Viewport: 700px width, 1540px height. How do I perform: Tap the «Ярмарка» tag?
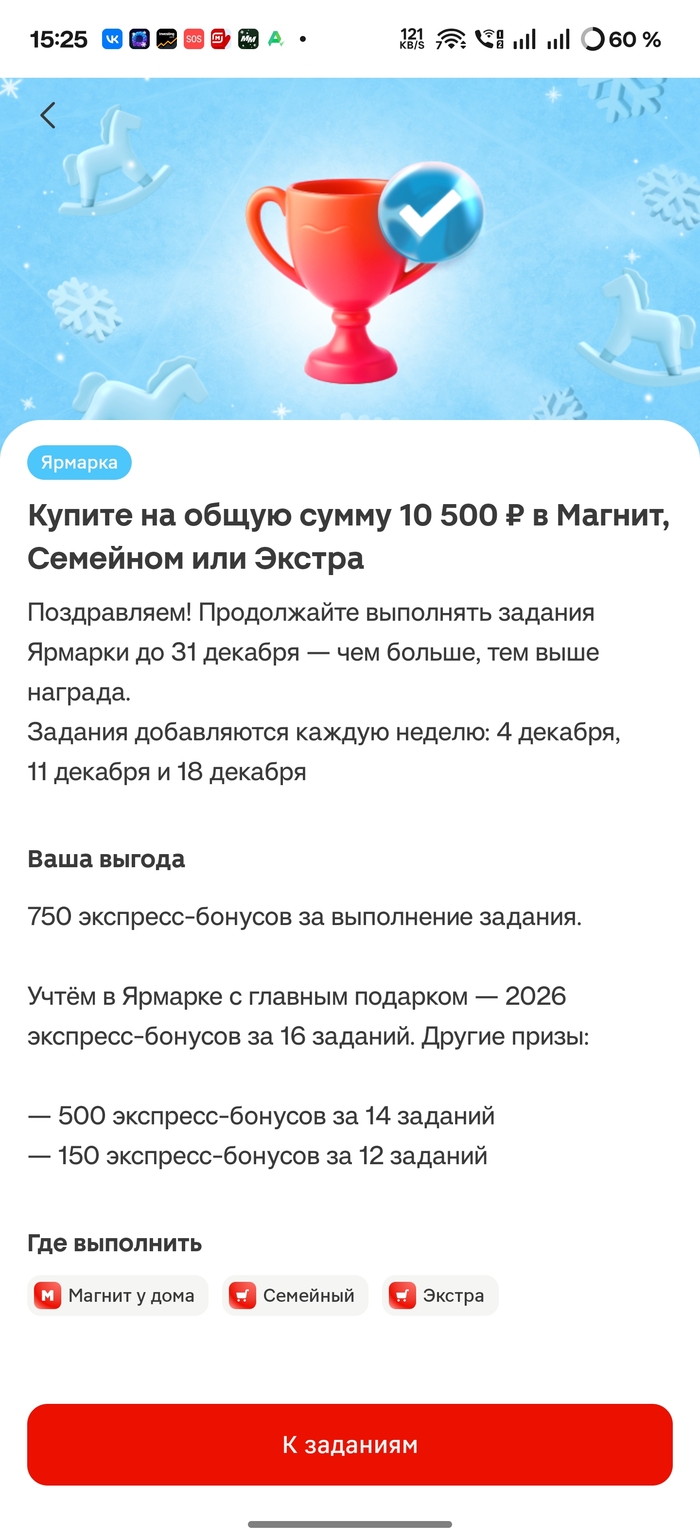click(79, 463)
